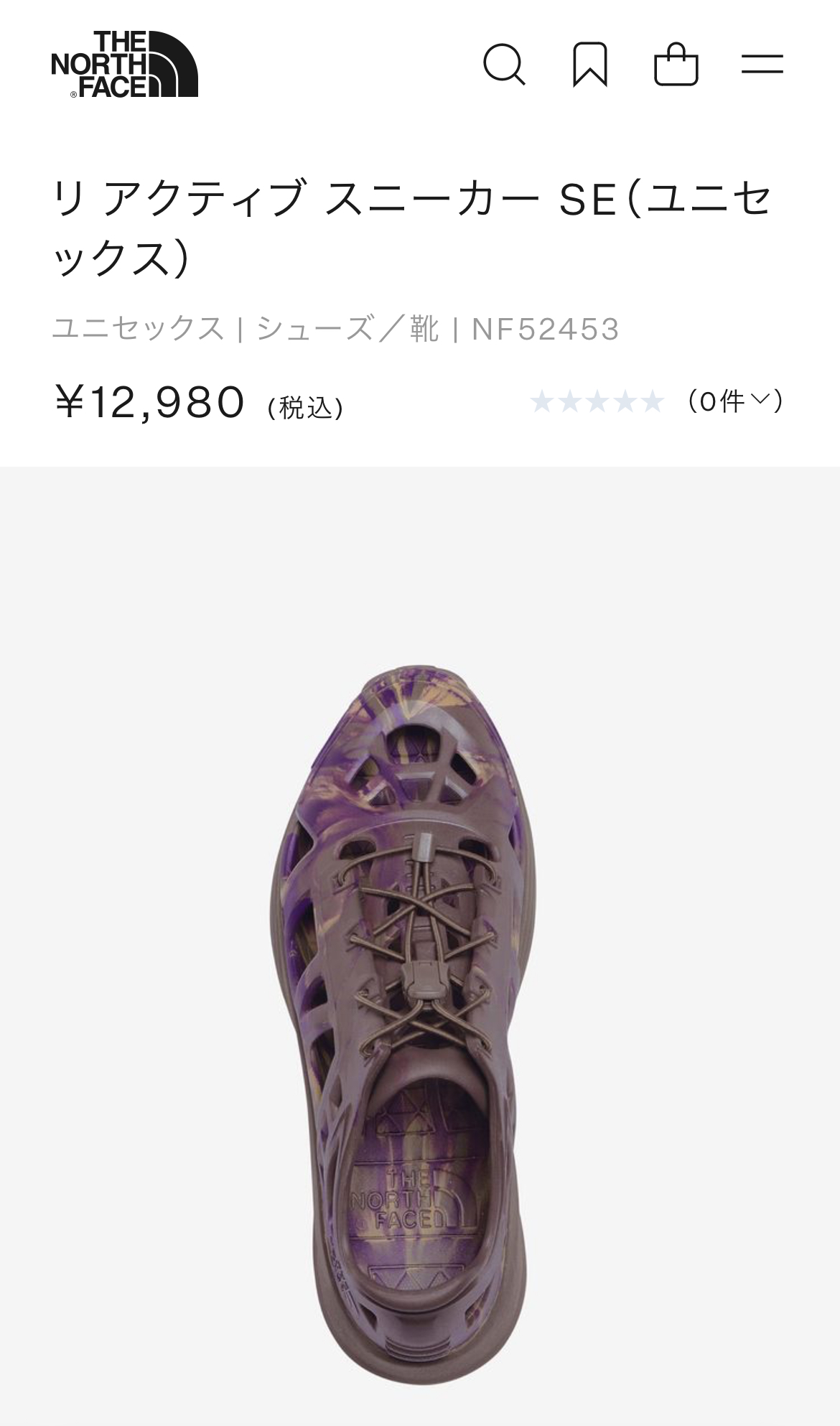The image size is (840, 1426).
Task: Open the hamburger menu
Action: pos(762,65)
